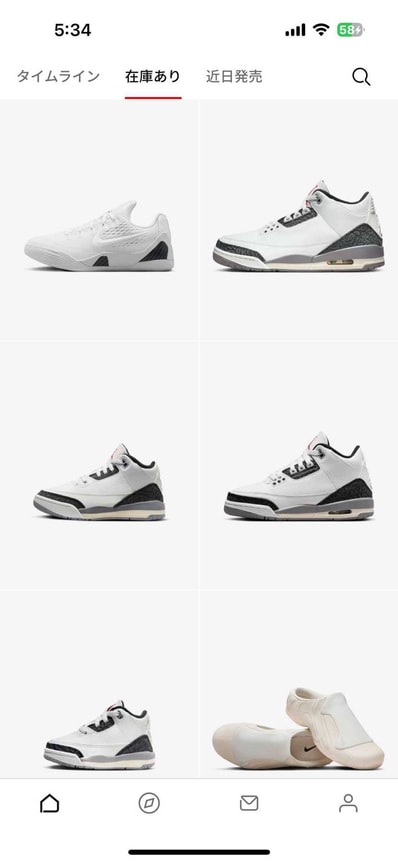
Task: Open the cream clog slip-on shoes tile
Action: (x=299, y=685)
